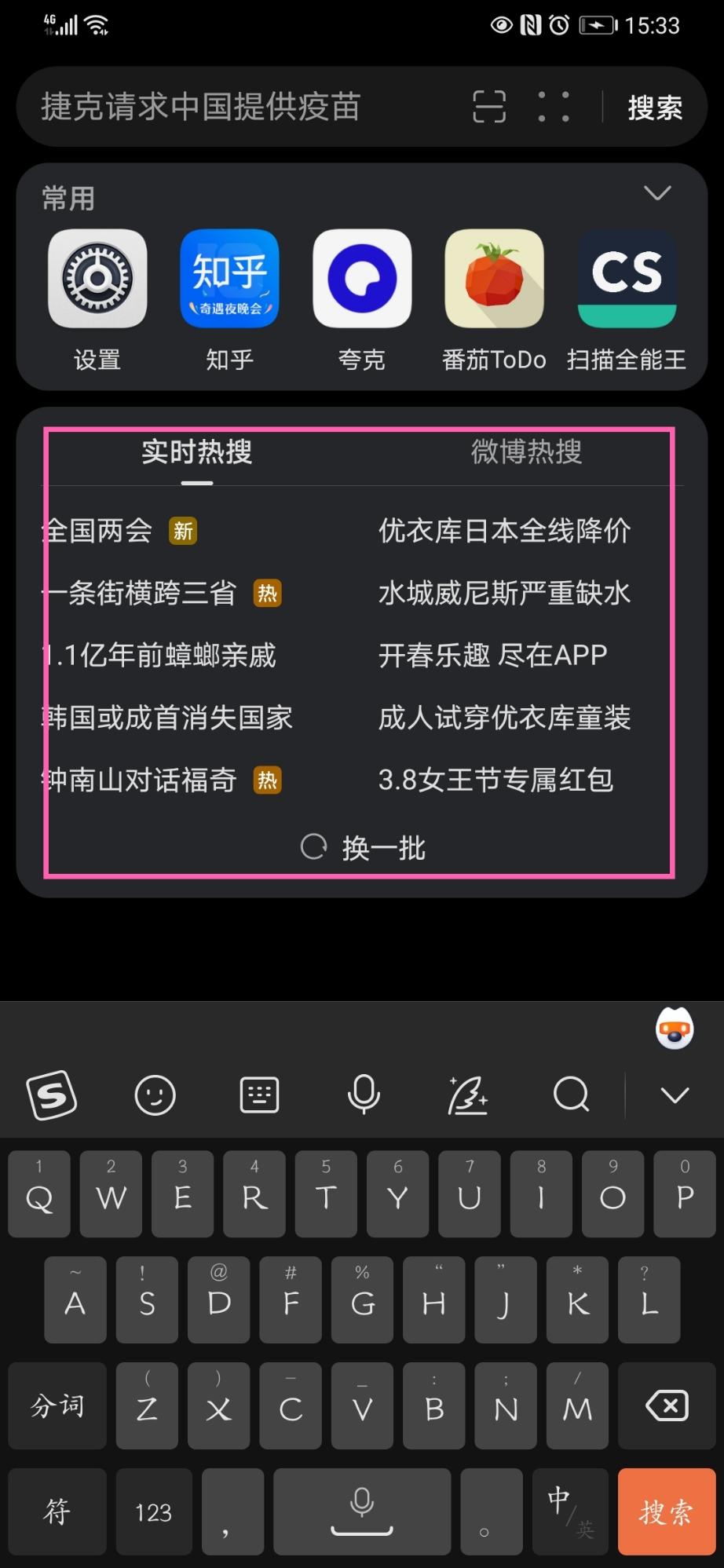Open the scan icon in the search bar

pos(489,107)
